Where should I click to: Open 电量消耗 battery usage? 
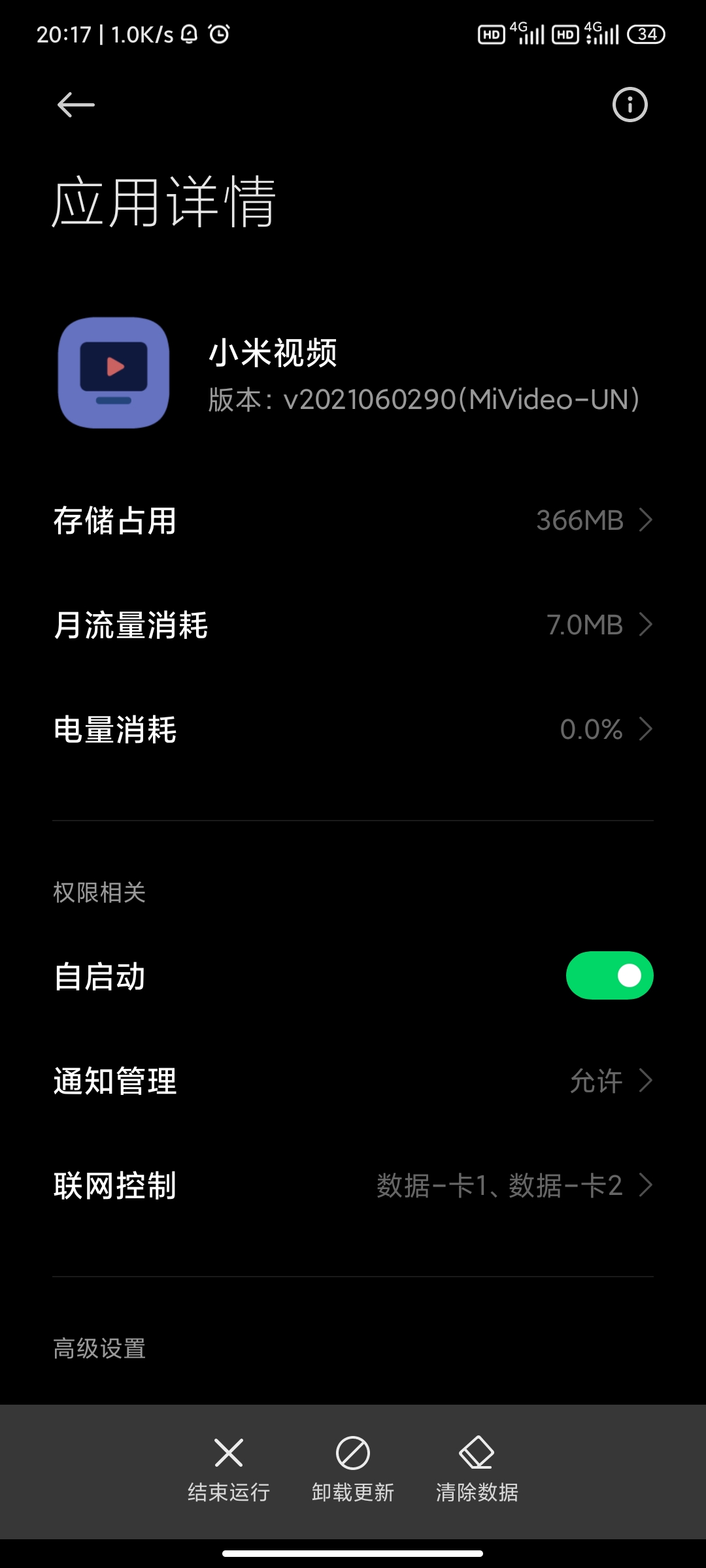[x=353, y=729]
